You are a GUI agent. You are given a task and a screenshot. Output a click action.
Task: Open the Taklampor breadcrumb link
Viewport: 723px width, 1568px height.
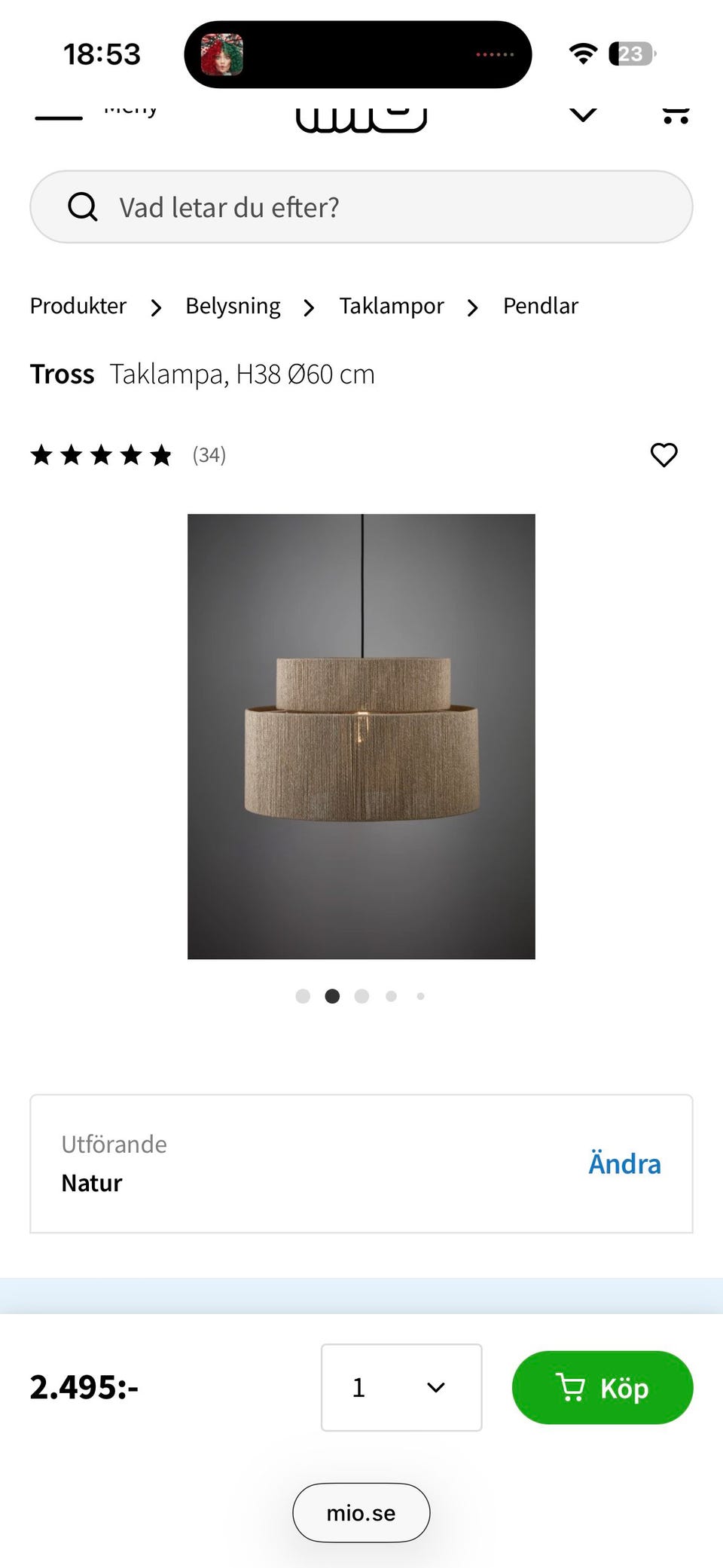(391, 306)
